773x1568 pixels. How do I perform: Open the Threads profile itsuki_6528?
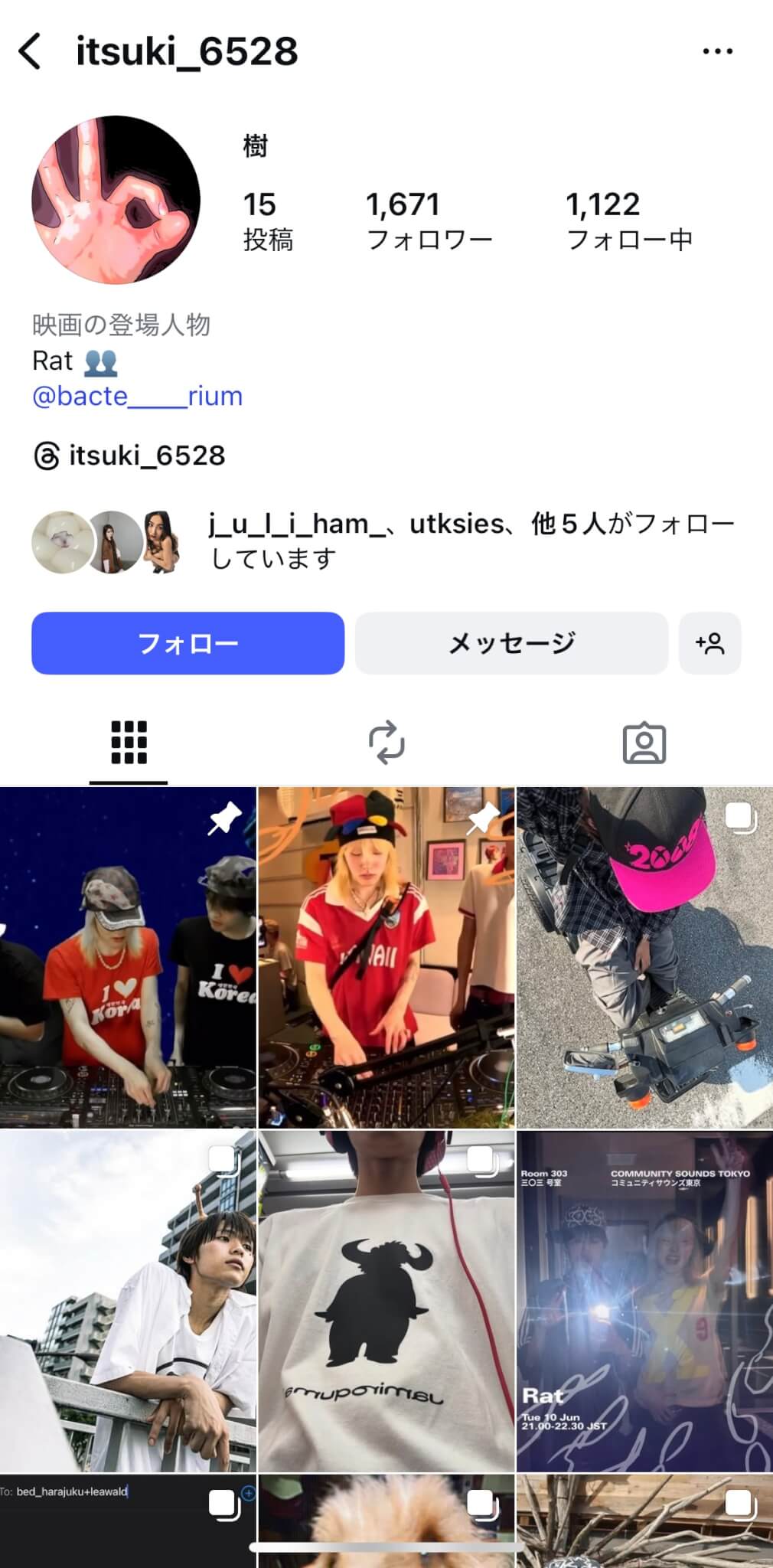tap(130, 456)
